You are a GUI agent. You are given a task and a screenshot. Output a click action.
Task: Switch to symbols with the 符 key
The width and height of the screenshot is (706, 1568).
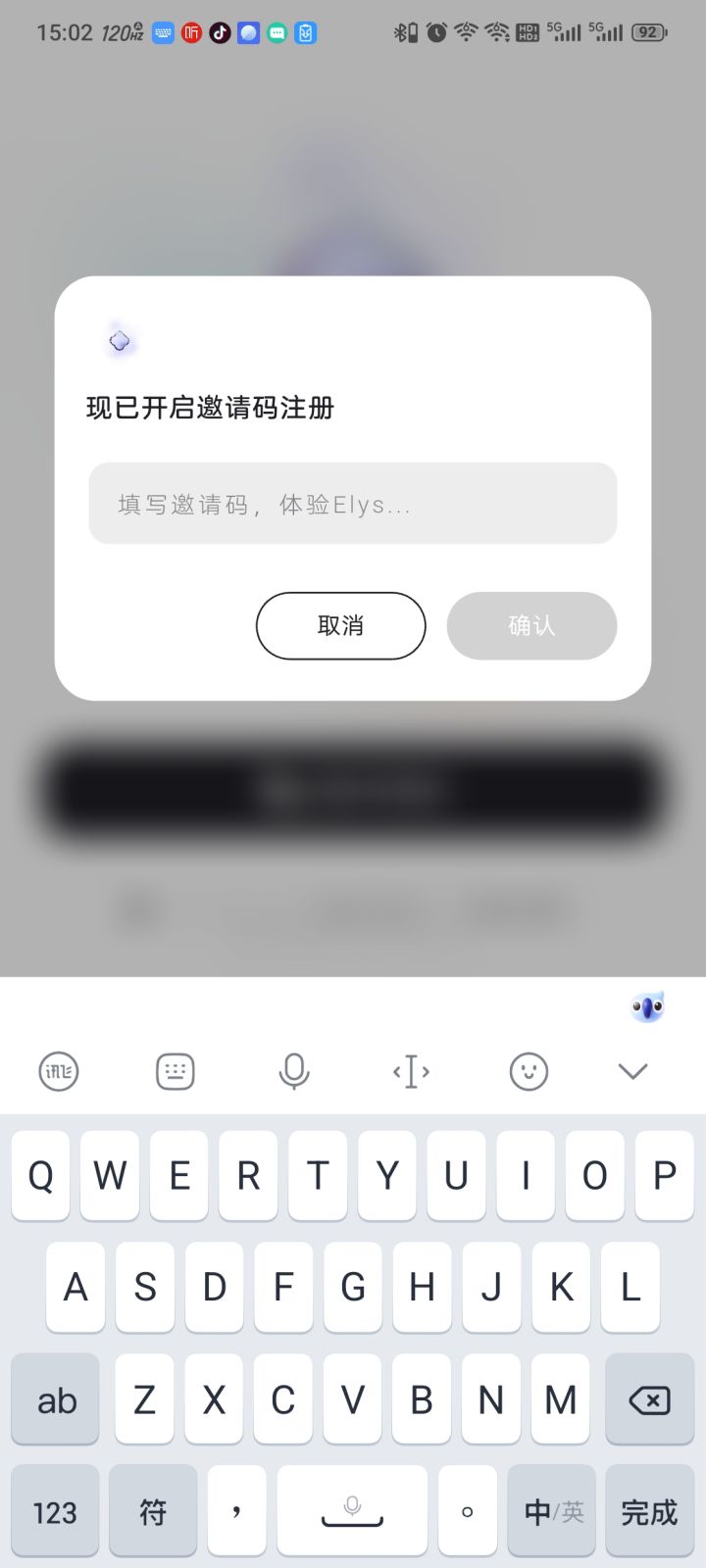pyautogui.click(x=153, y=1511)
